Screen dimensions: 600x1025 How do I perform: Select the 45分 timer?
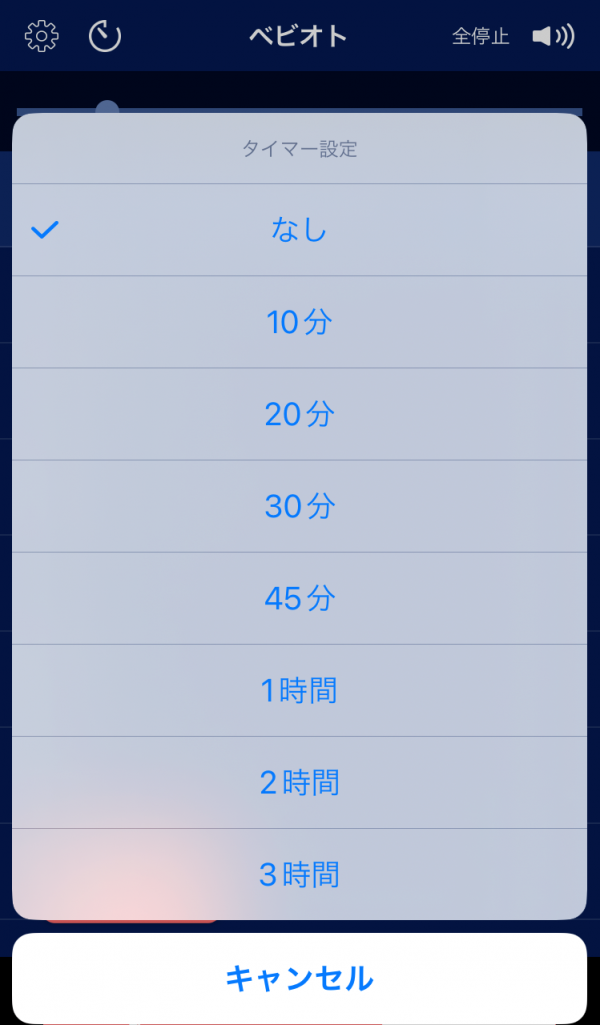click(x=299, y=598)
